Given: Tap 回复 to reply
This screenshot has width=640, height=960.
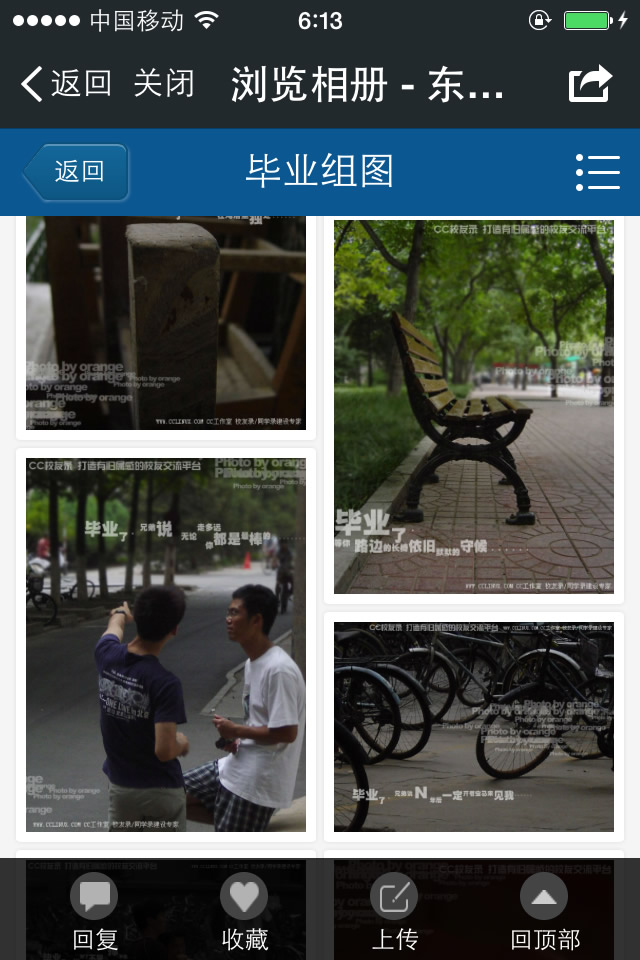Looking at the screenshot, I should pos(95,912).
